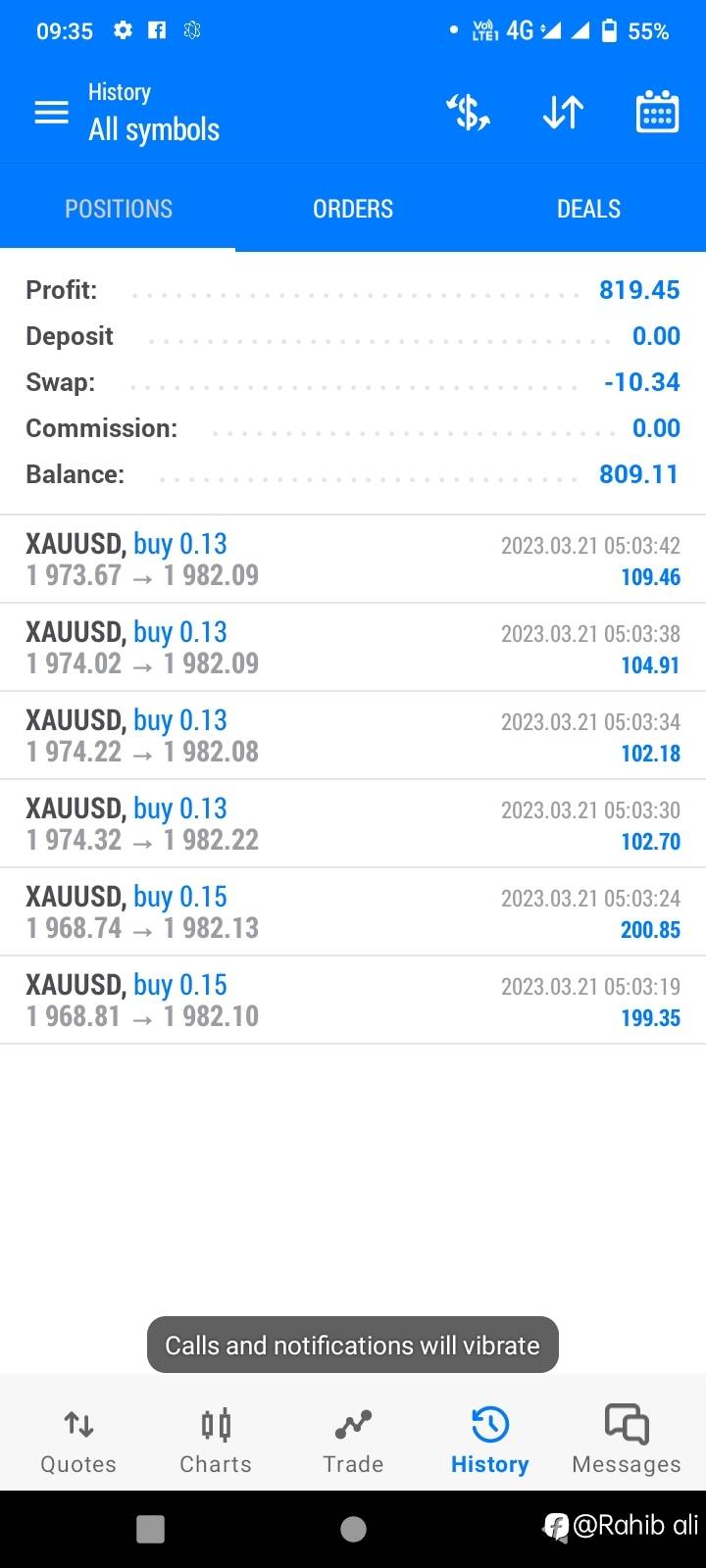Go to the Charts tab

point(216,1441)
